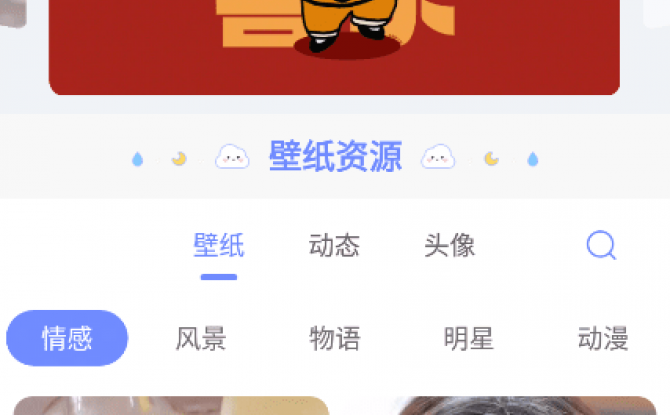Viewport: 670px width, 415px height.
Task: Switch to the 壁纸 tab
Action: point(219,245)
